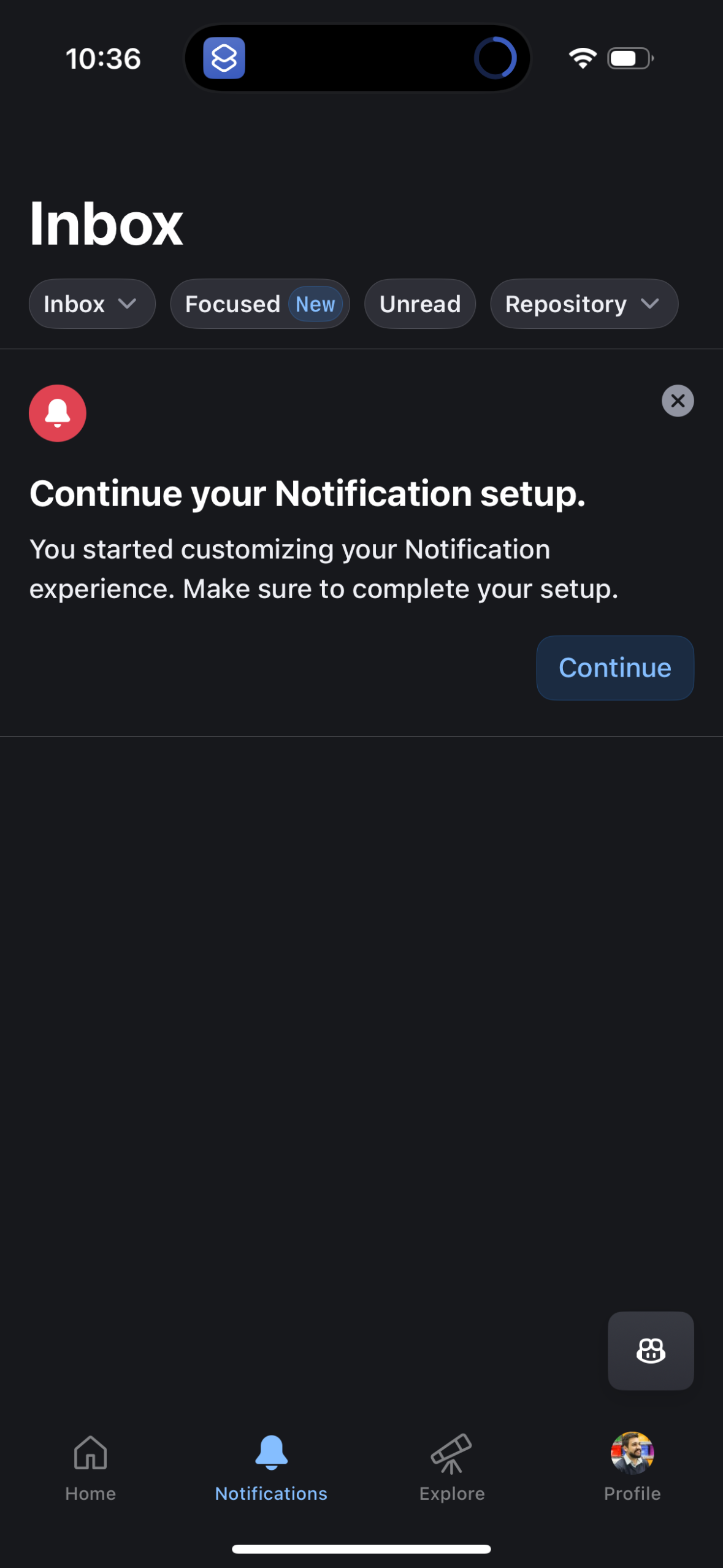The image size is (723, 1568).
Task: Expand the Repository filter menu
Action: 583,304
